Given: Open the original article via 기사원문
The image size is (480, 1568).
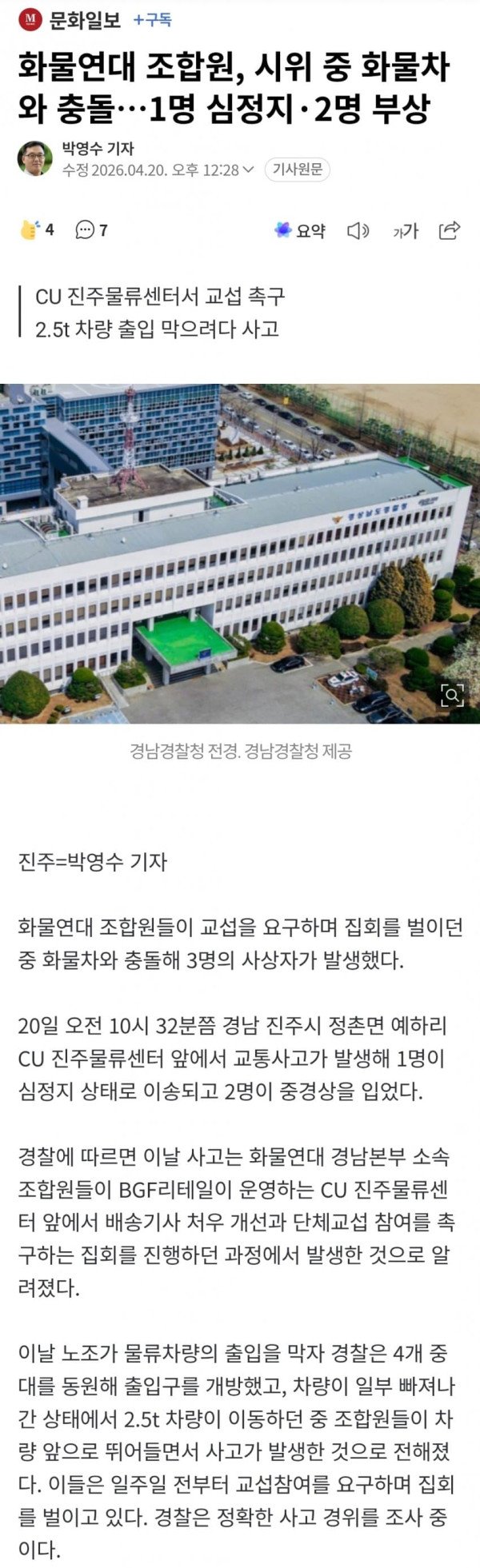Looking at the screenshot, I should click(297, 170).
